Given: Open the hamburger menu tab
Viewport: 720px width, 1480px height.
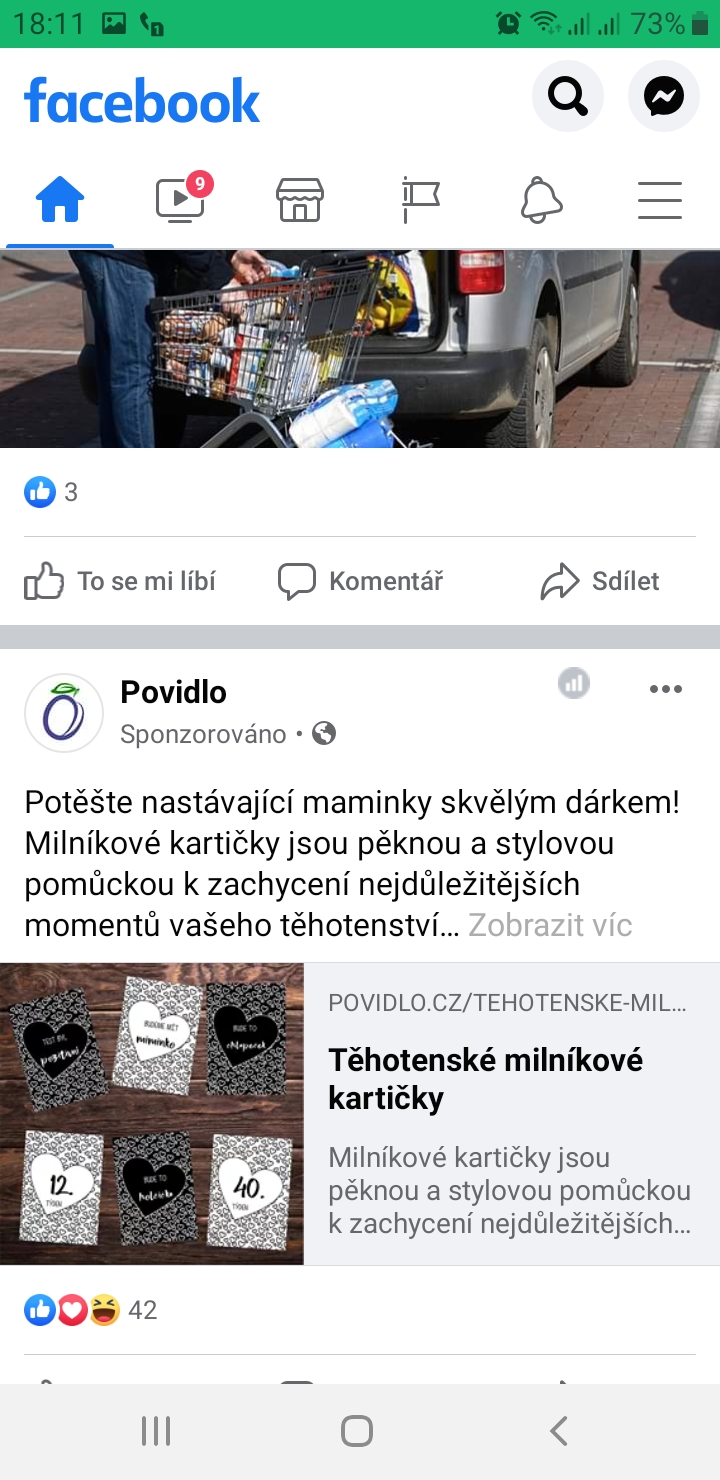Looking at the screenshot, I should 660,199.
